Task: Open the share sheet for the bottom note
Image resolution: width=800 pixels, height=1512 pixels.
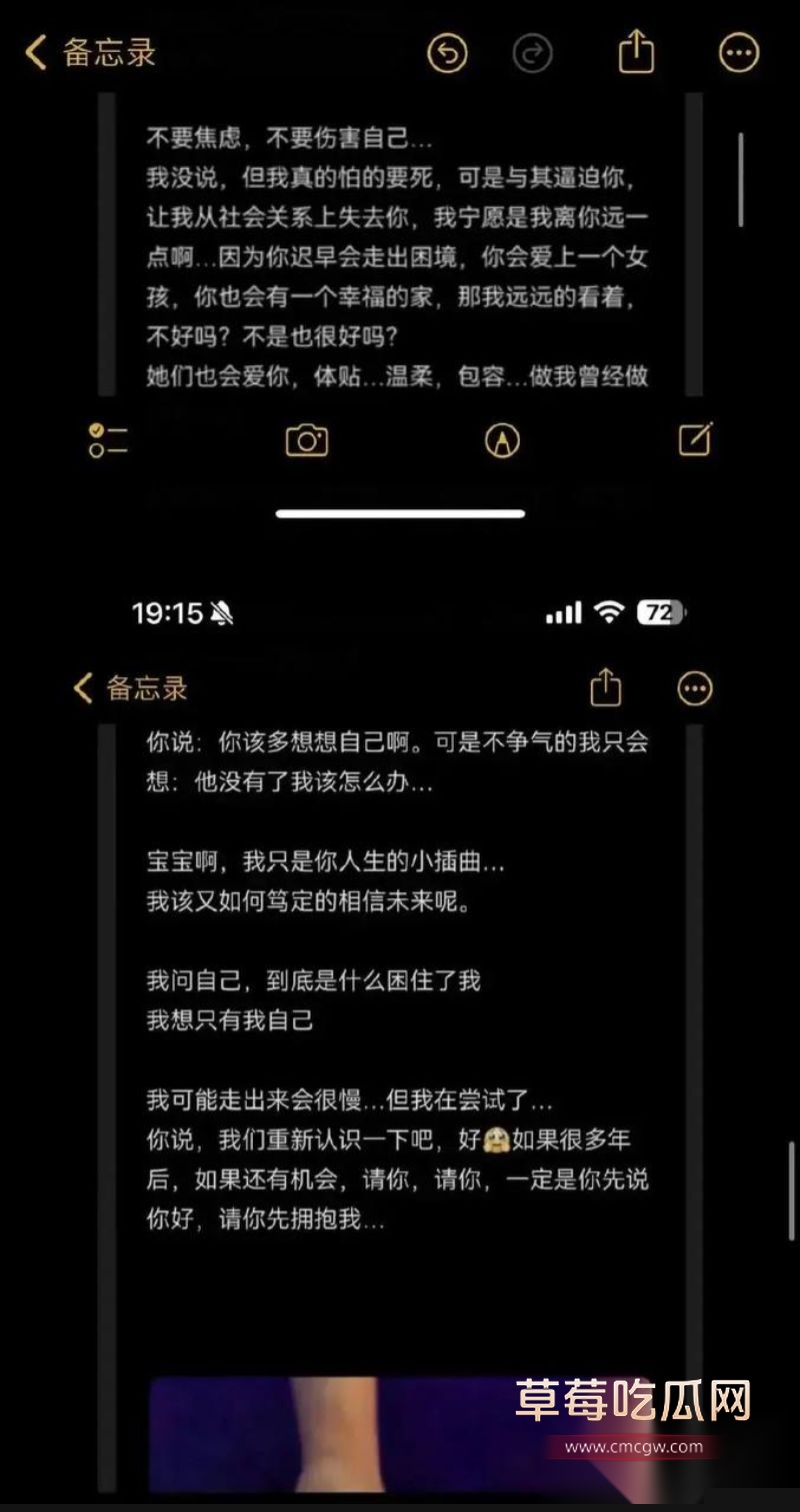Action: [605, 688]
